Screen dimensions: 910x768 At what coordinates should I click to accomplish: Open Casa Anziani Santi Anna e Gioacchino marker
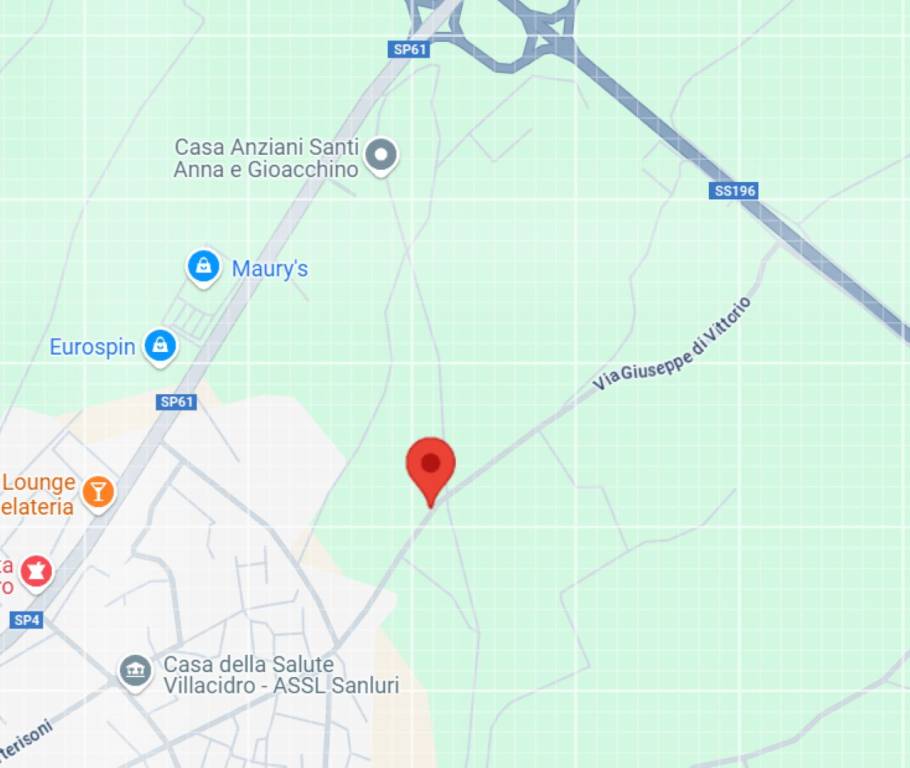coord(380,155)
